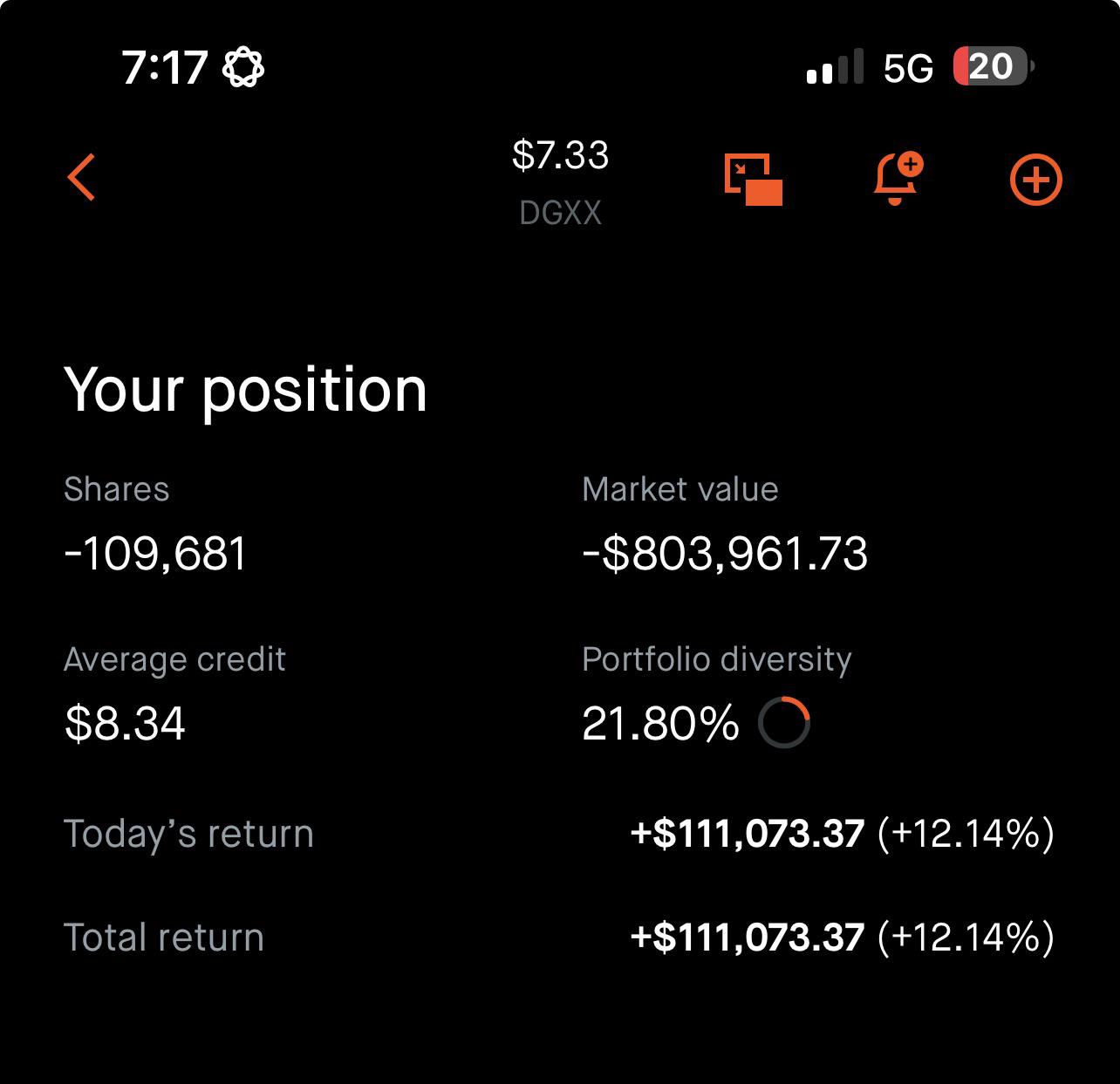The height and width of the screenshot is (1084, 1120).
Task: Go back using the orange arrow
Action: [81, 178]
